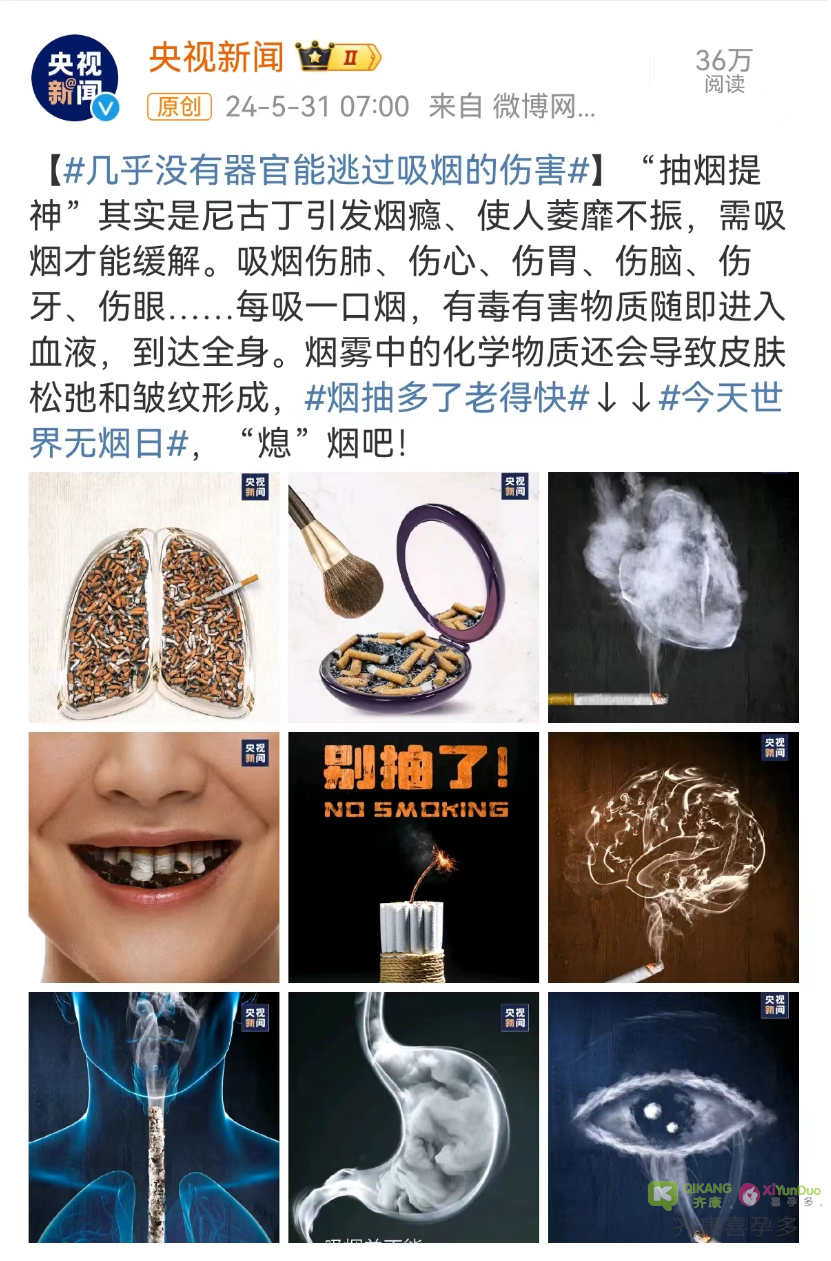Open the makeup compact ashtray image

point(413,597)
